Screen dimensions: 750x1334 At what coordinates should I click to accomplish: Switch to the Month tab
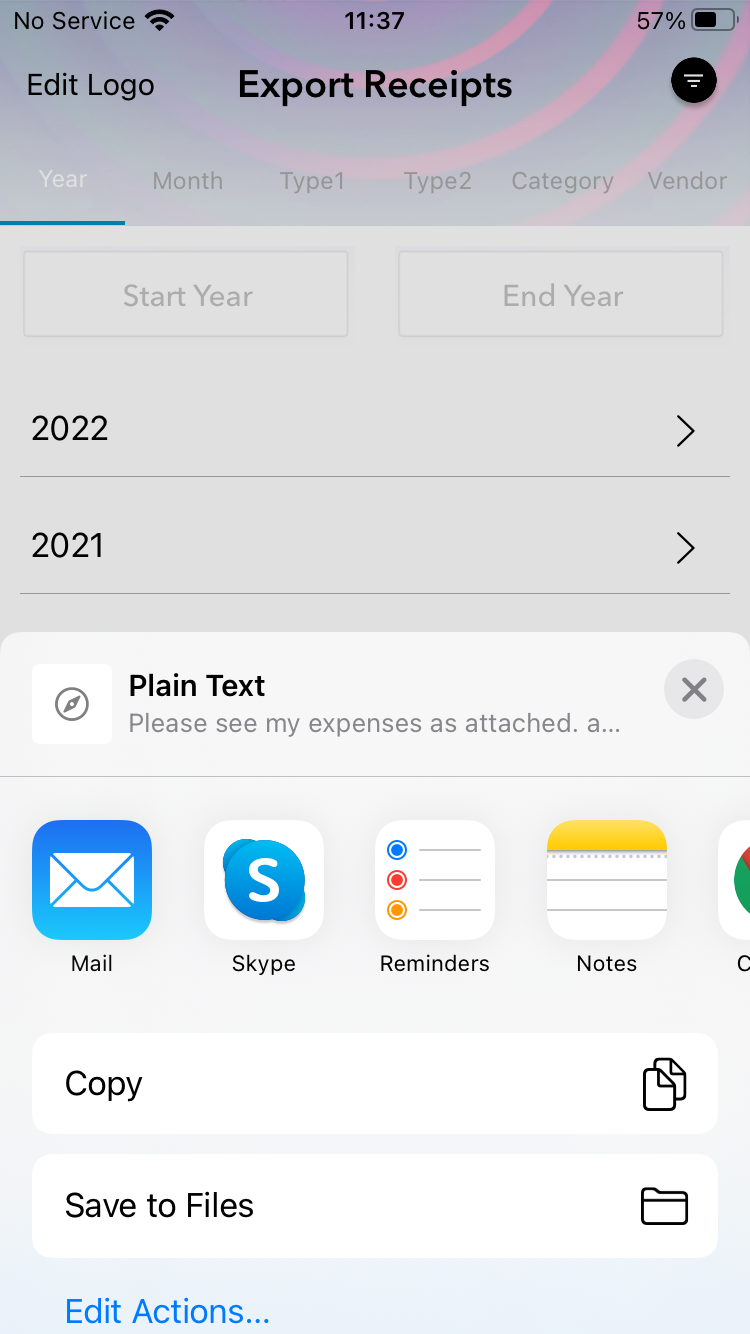coord(188,181)
